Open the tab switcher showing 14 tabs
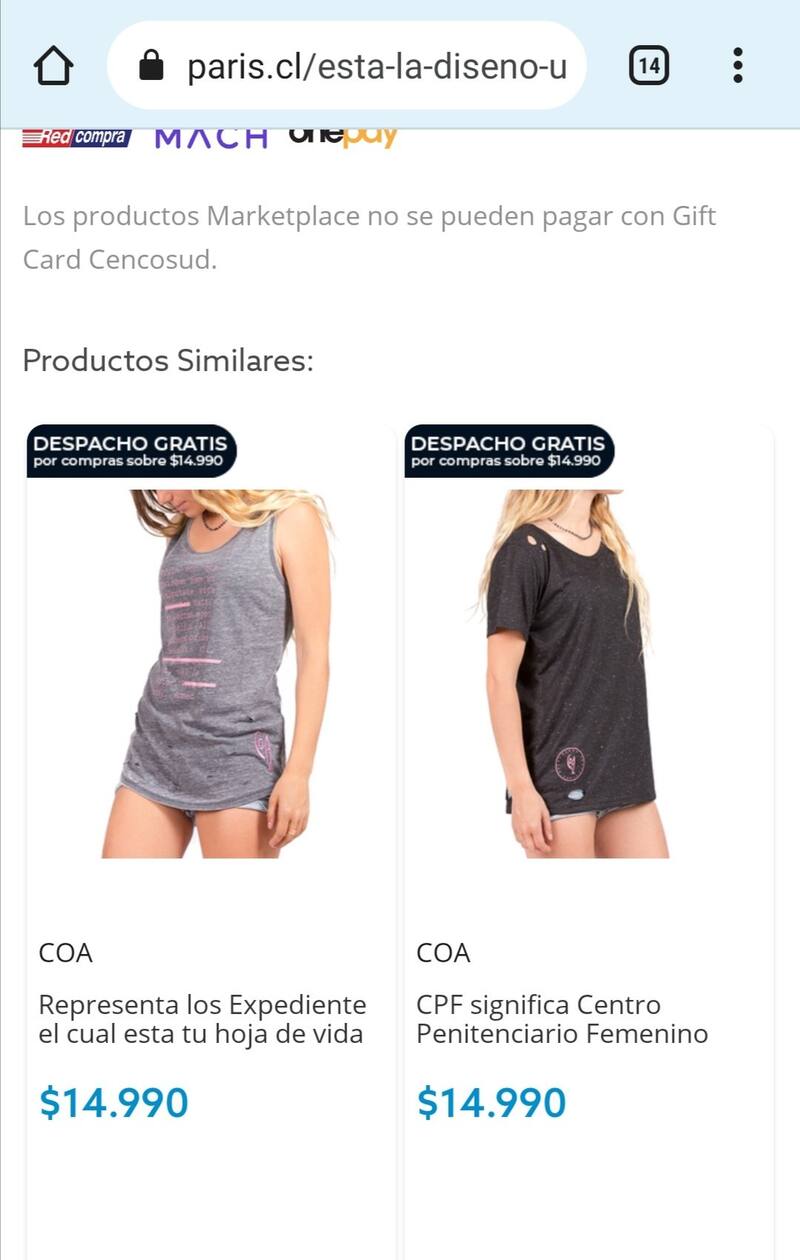 pyautogui.click(x=649, y=66)
